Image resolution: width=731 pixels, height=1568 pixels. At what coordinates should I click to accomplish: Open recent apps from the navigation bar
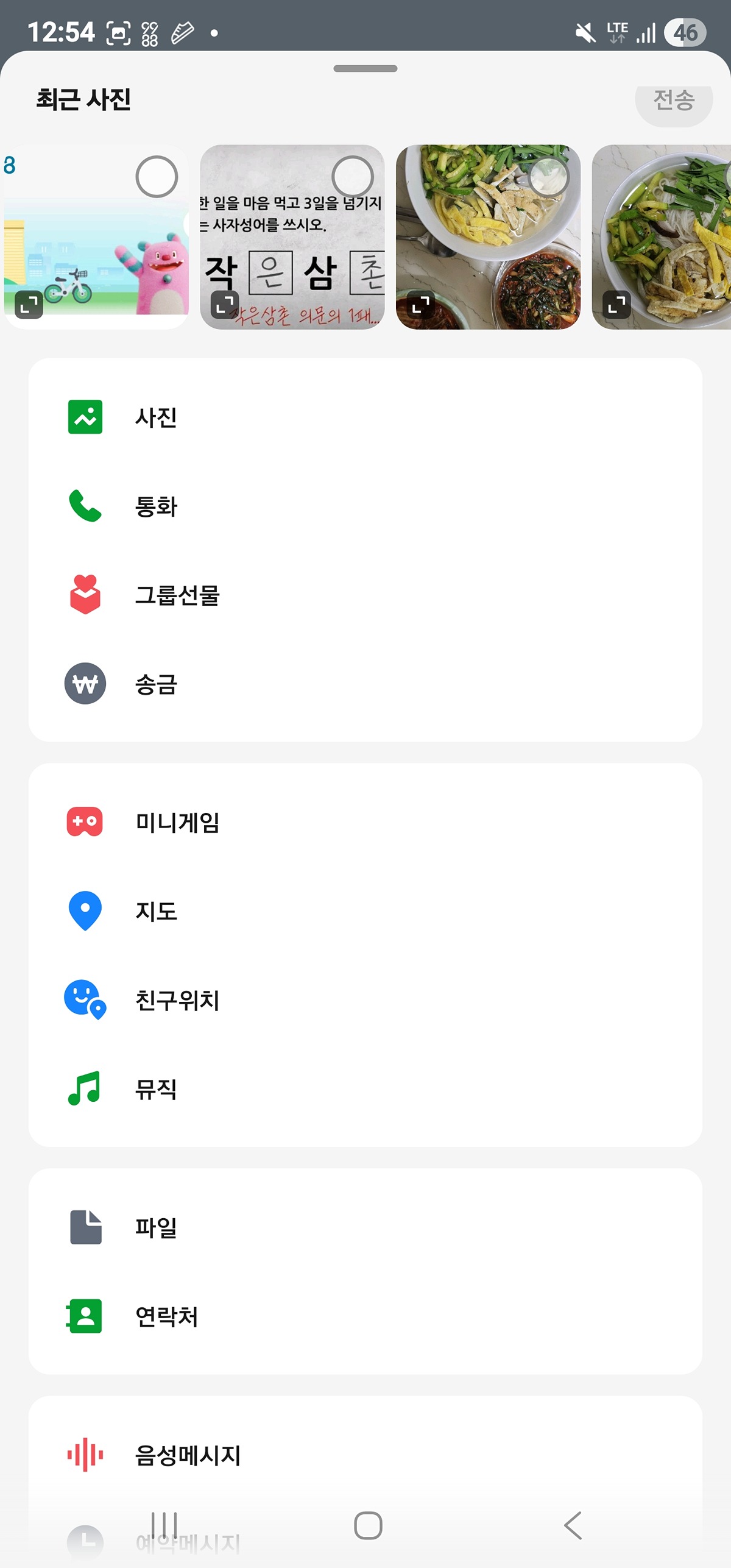[164, 1526]
